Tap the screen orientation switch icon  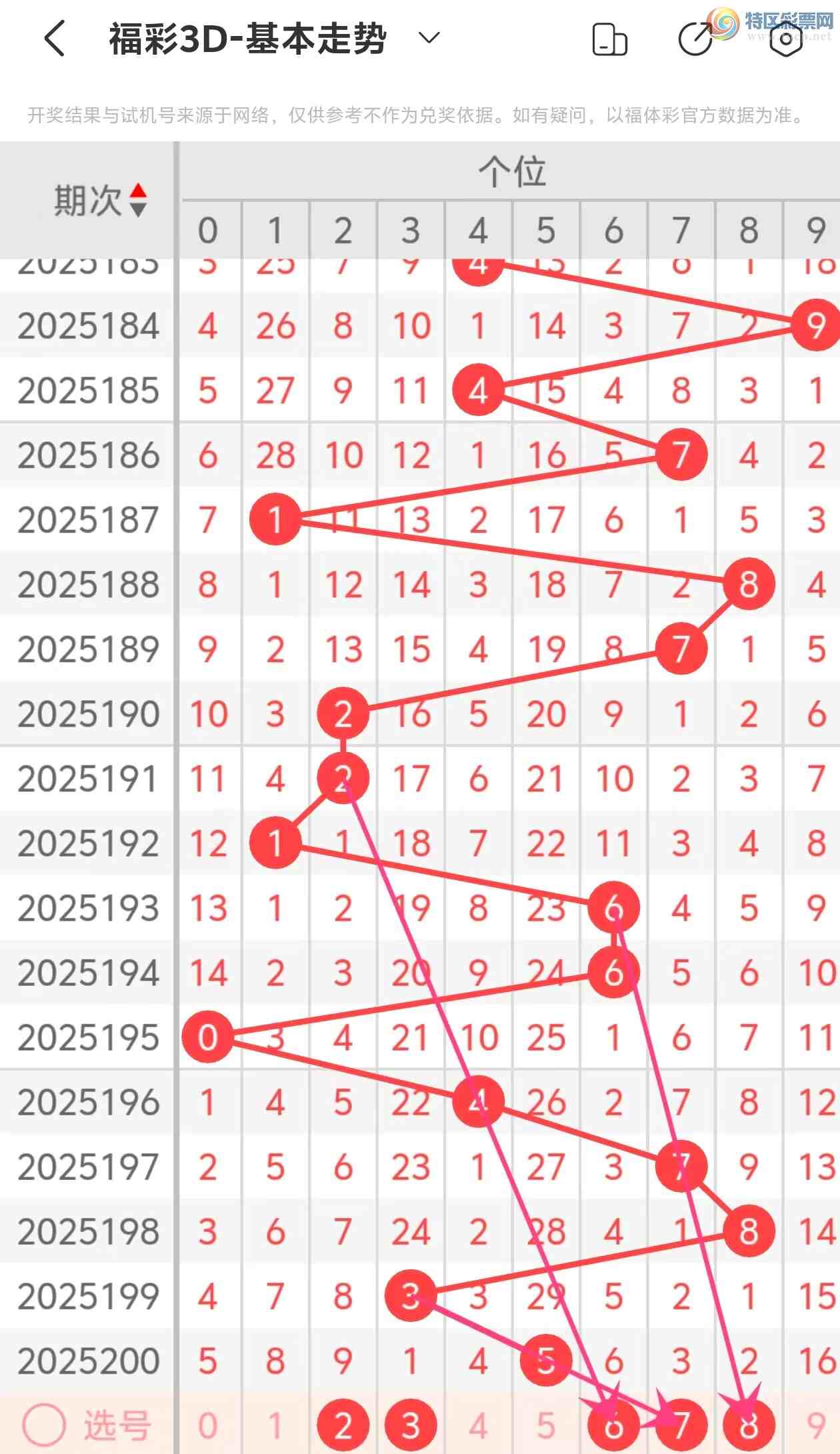point(609,39)
